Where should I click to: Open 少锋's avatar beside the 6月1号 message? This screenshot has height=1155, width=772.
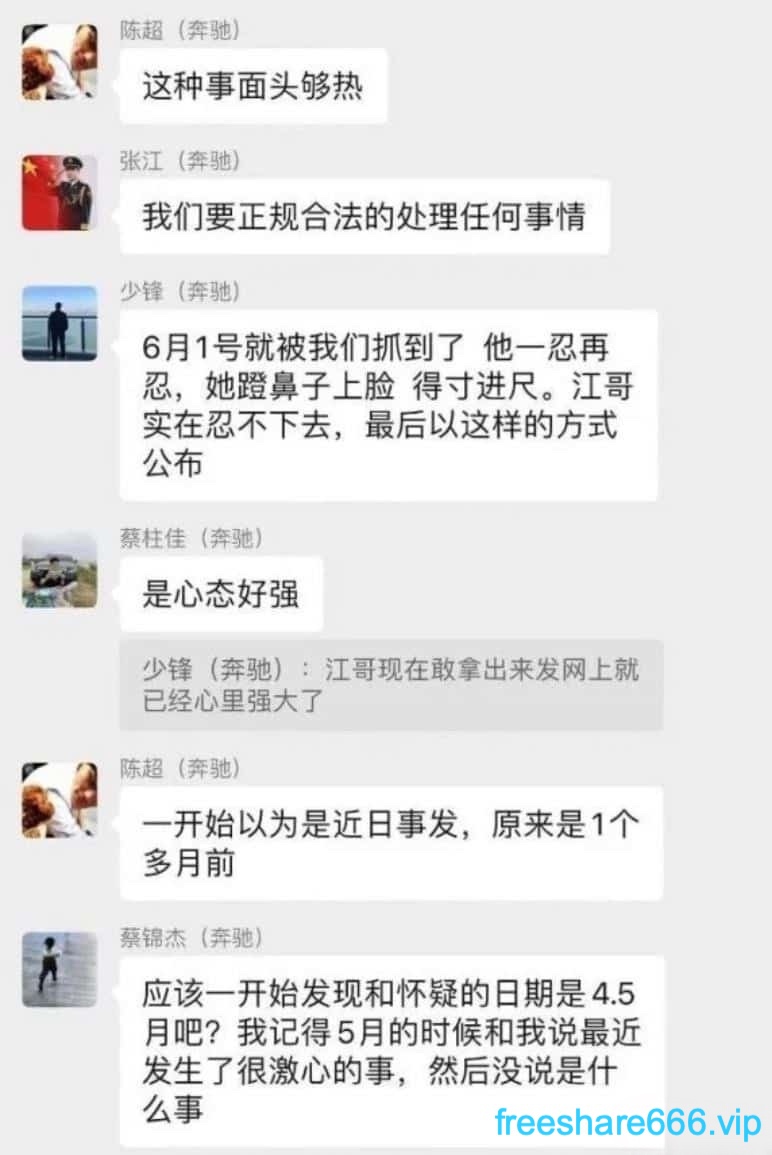59,323
